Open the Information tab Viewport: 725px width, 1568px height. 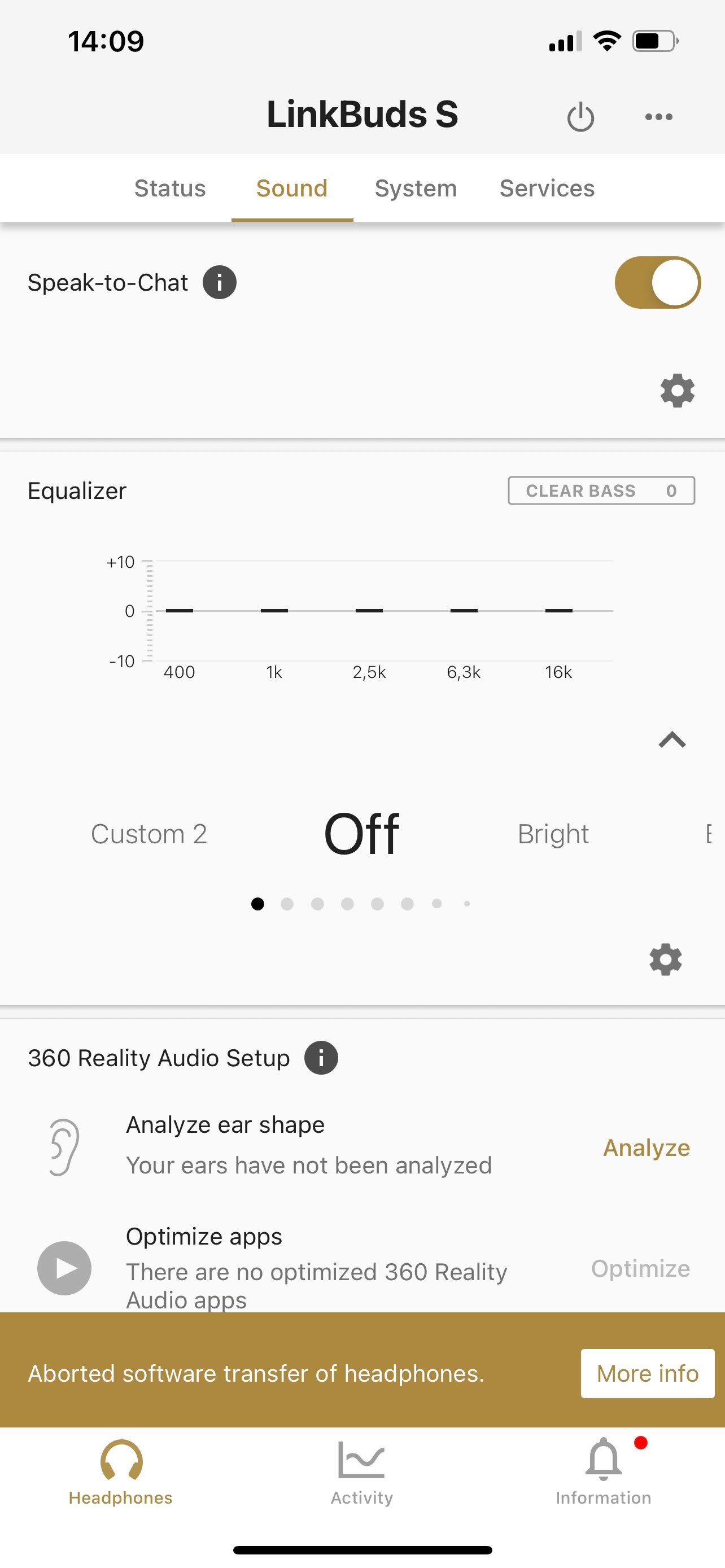603,1472
